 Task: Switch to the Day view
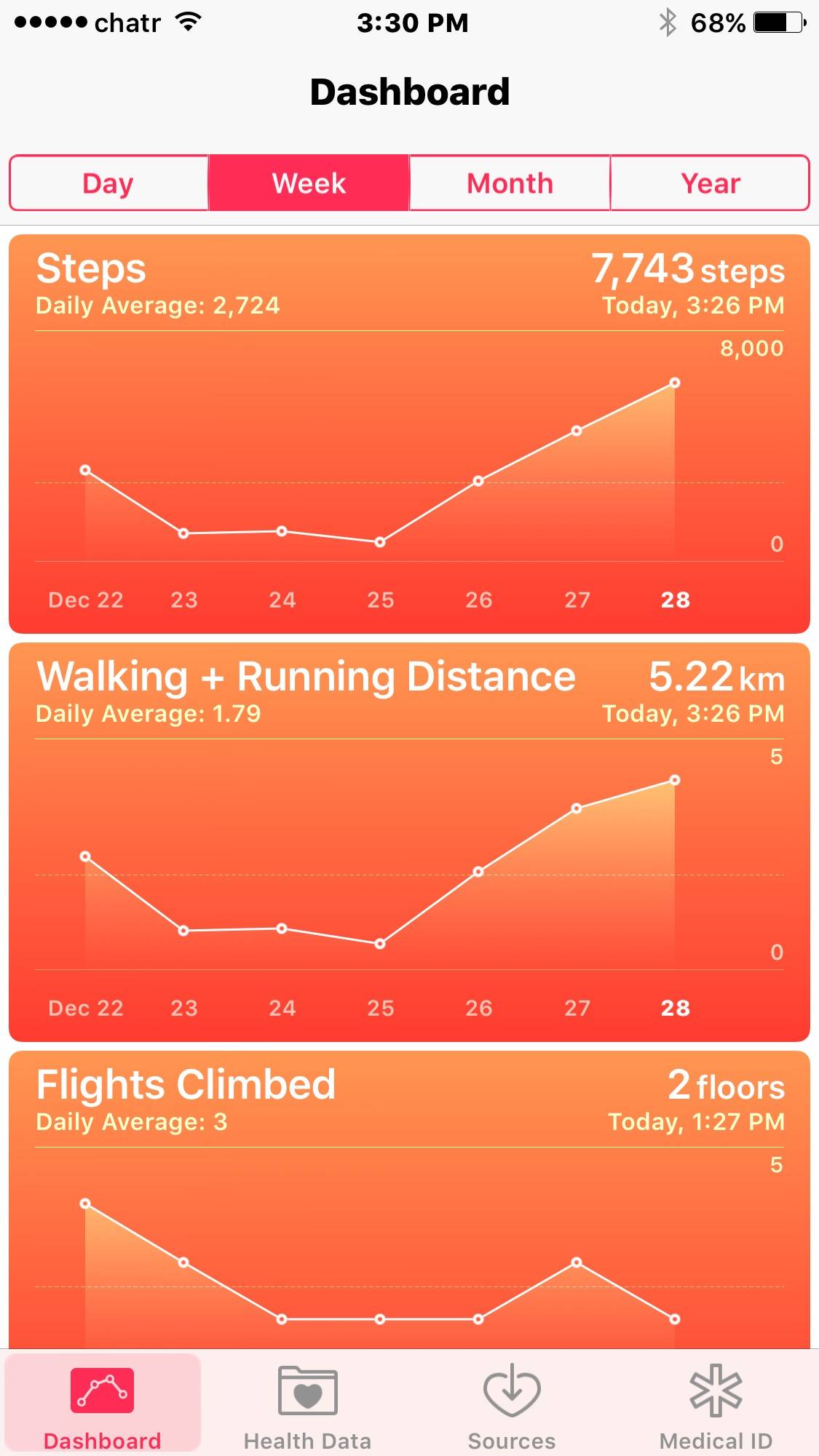pyautogui.click(x=108, y=183)
